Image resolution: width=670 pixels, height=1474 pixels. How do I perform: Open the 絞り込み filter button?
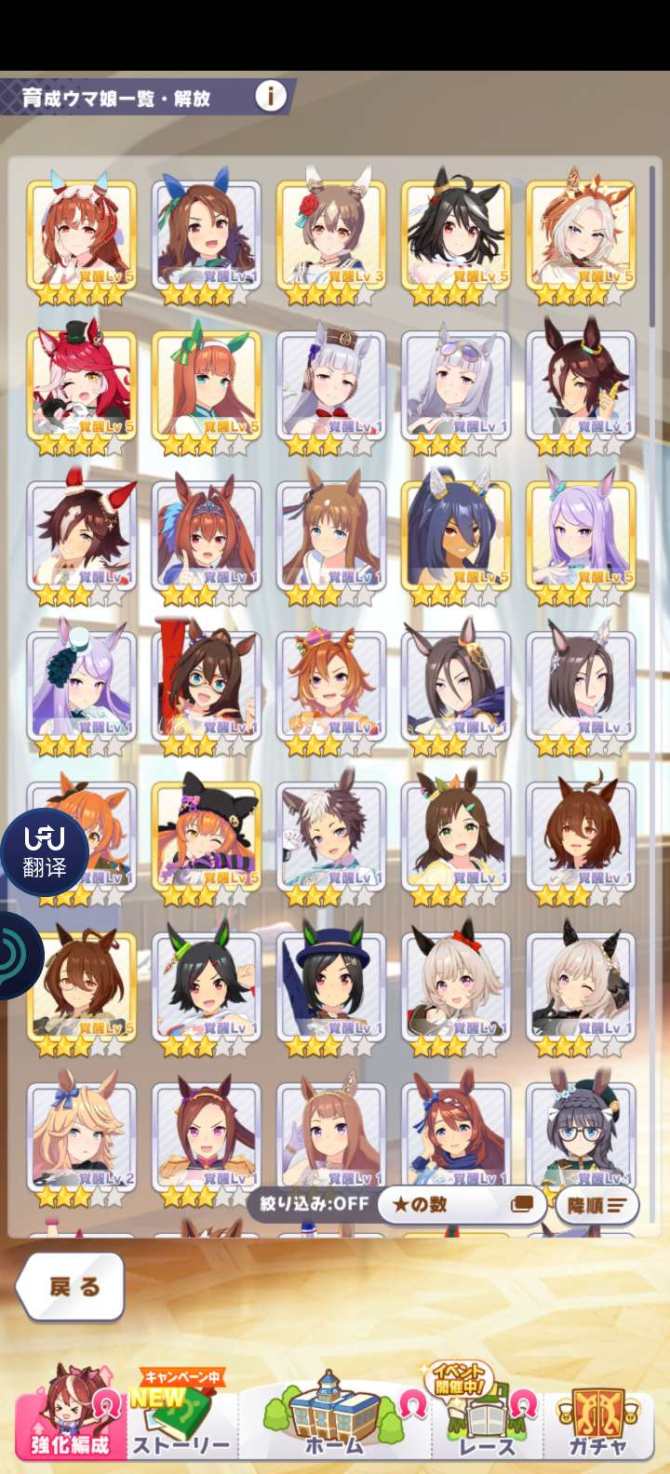tap(310, 1204)
